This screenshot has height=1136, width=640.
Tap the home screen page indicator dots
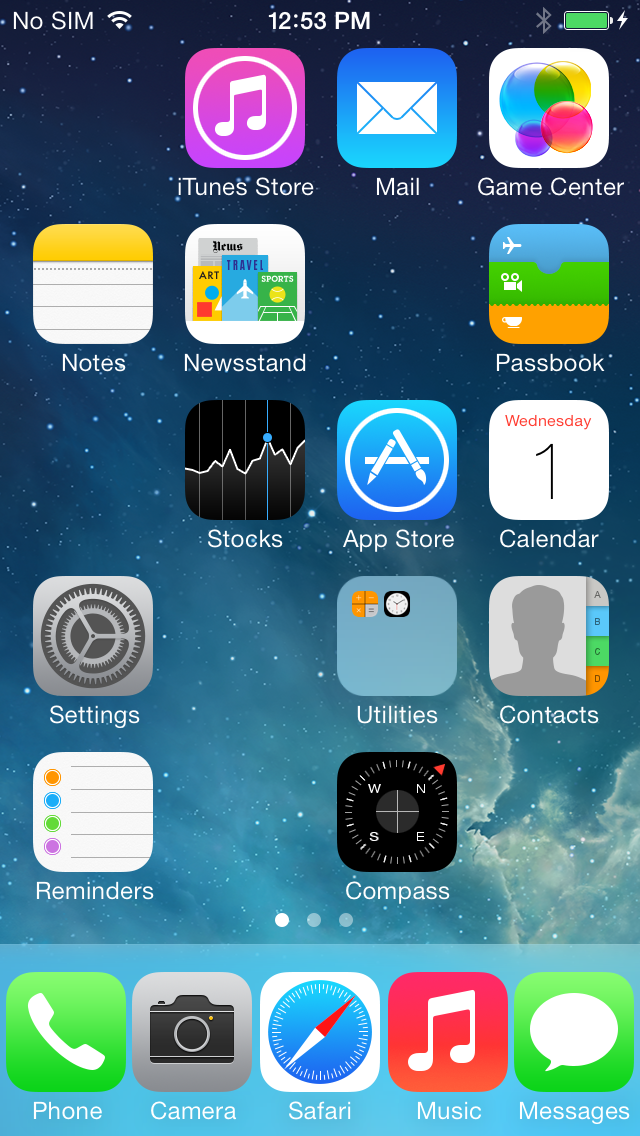pos(314,920)
